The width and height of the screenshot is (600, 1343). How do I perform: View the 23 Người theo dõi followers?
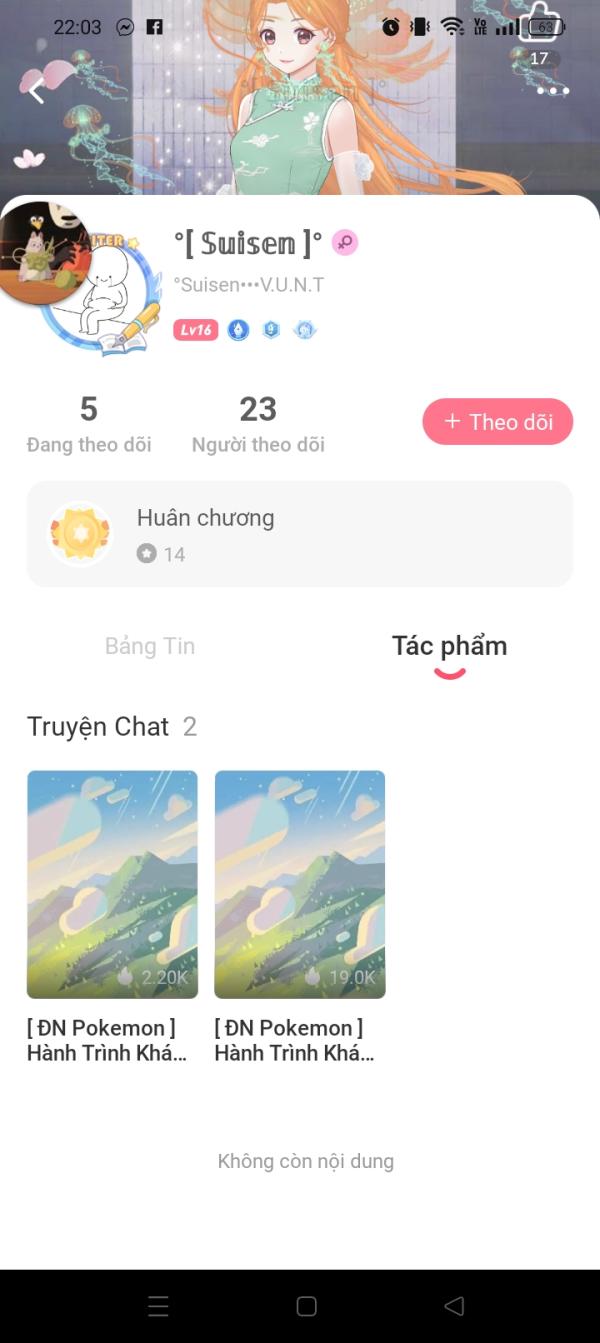point(258,424)
